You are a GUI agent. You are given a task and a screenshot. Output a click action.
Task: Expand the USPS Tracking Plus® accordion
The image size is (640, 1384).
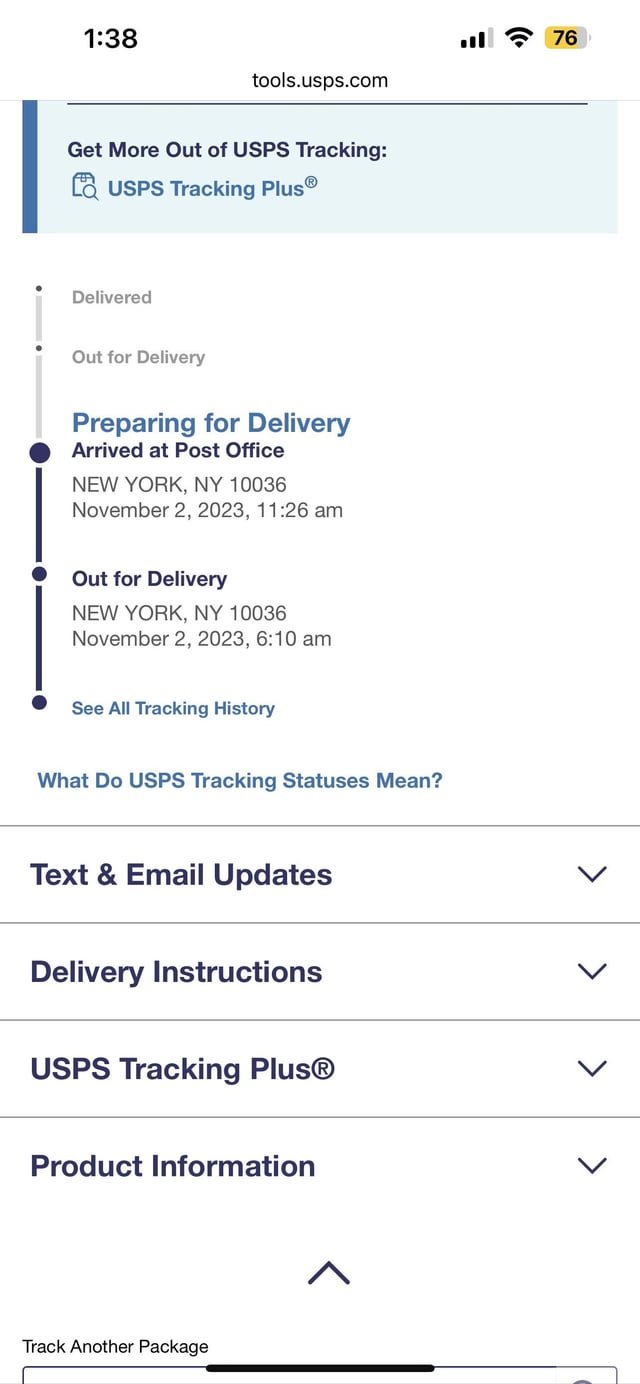click(x=319, y=1069)
